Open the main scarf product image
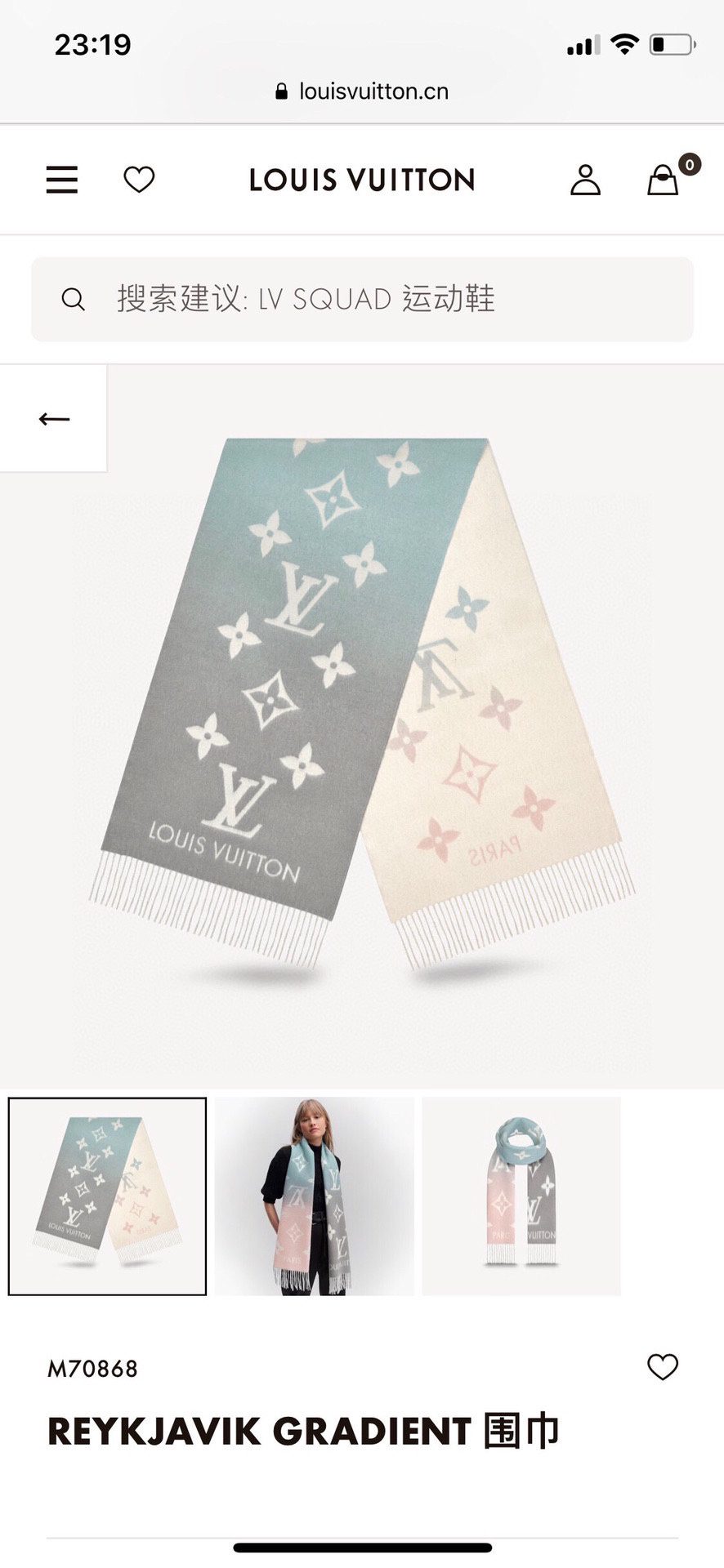The width and height of the screenshot is (724, 1568). (362, 702)
